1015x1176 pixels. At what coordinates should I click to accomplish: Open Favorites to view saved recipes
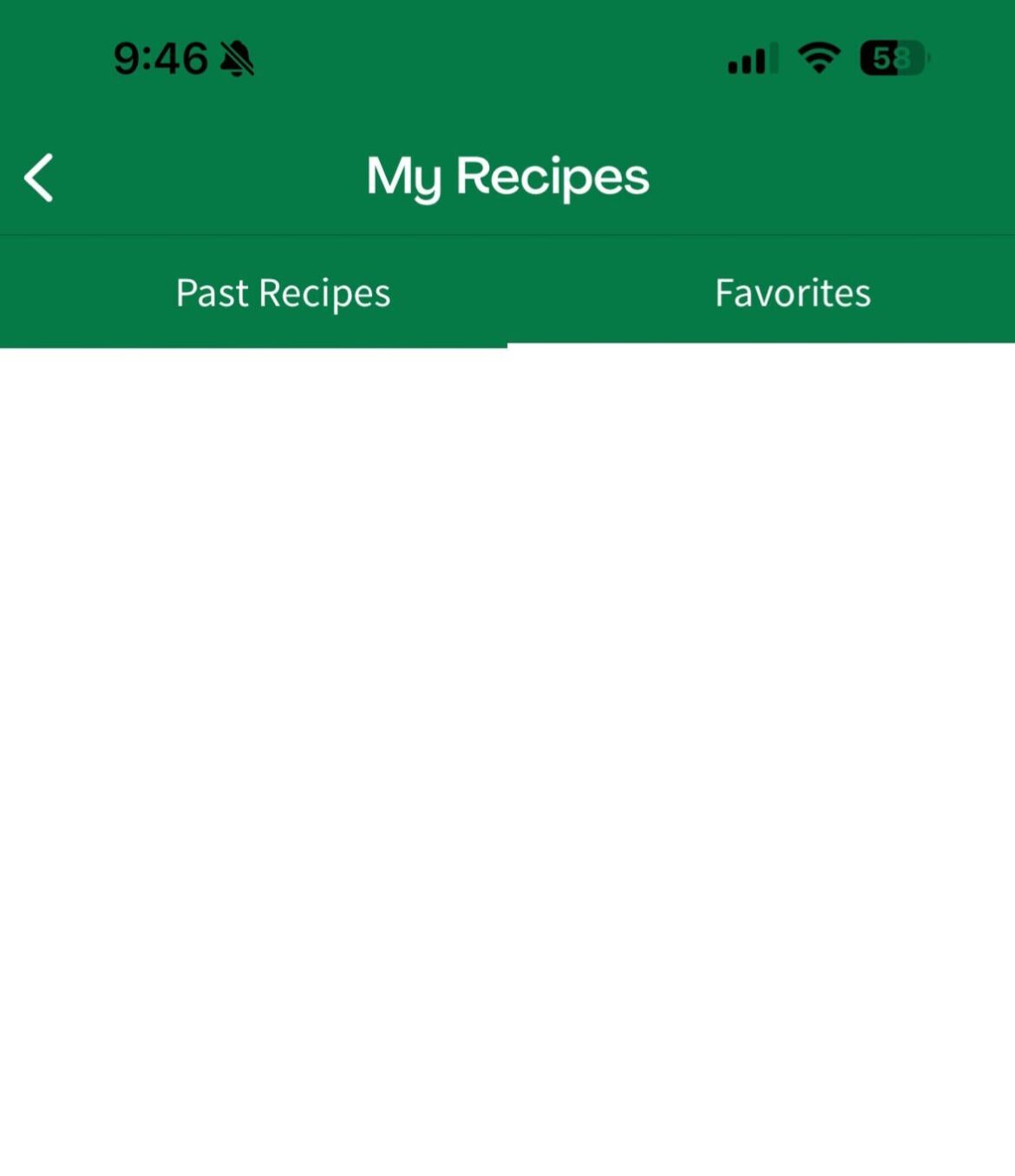coord(791,293)
